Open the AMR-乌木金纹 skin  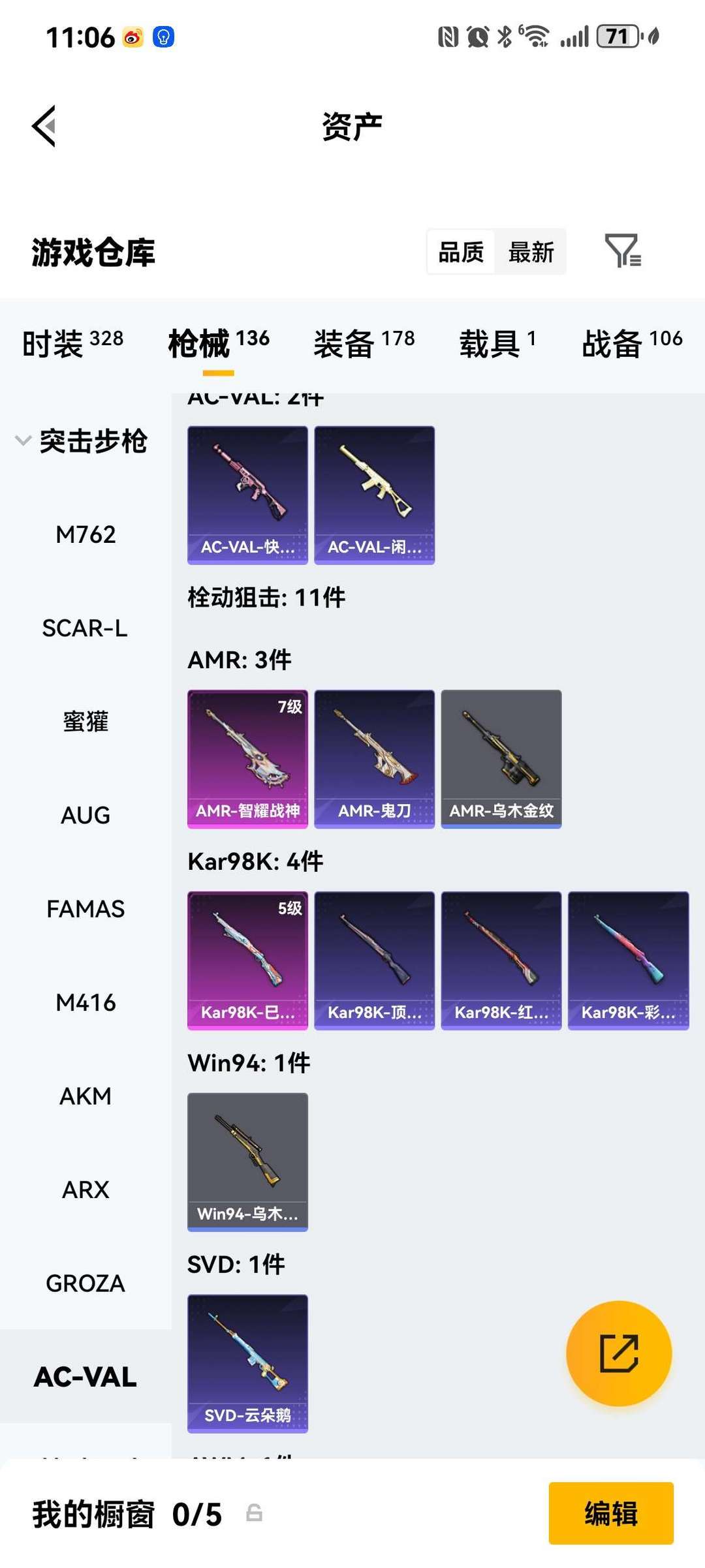[501, 759]
